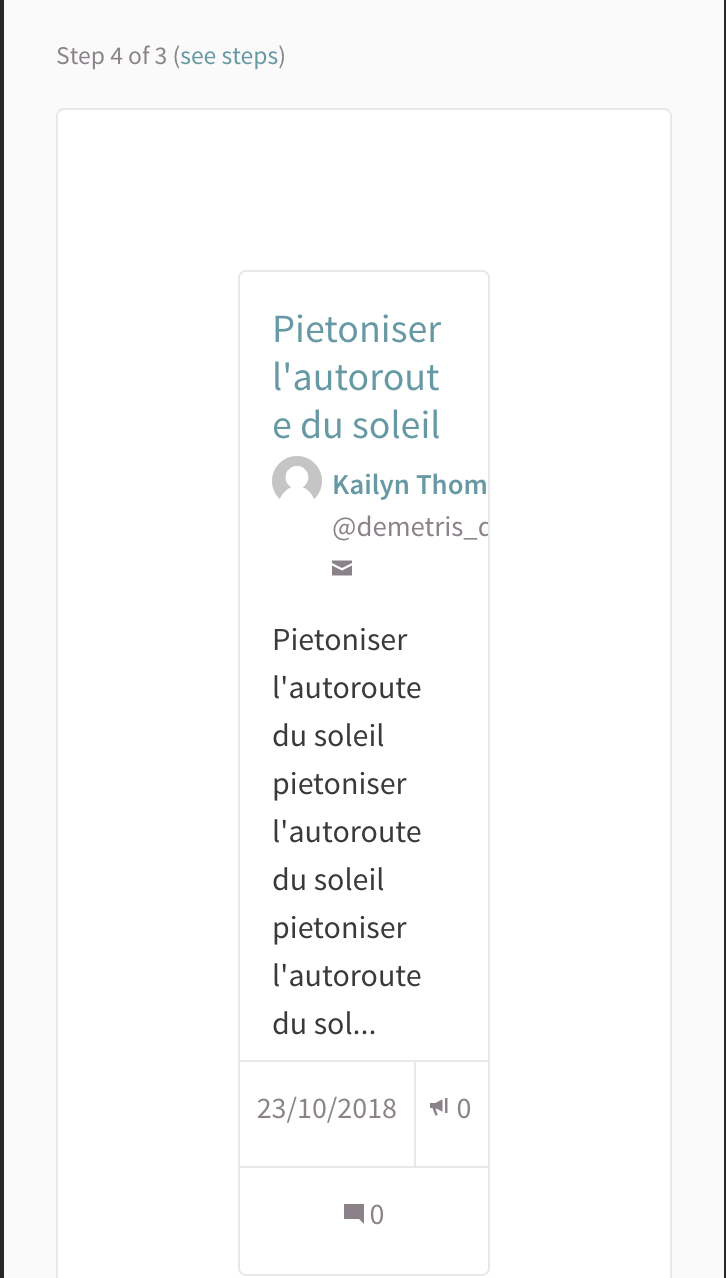
Task: View Kailyn Thom's author profile
Action: [x=409, y=485]
